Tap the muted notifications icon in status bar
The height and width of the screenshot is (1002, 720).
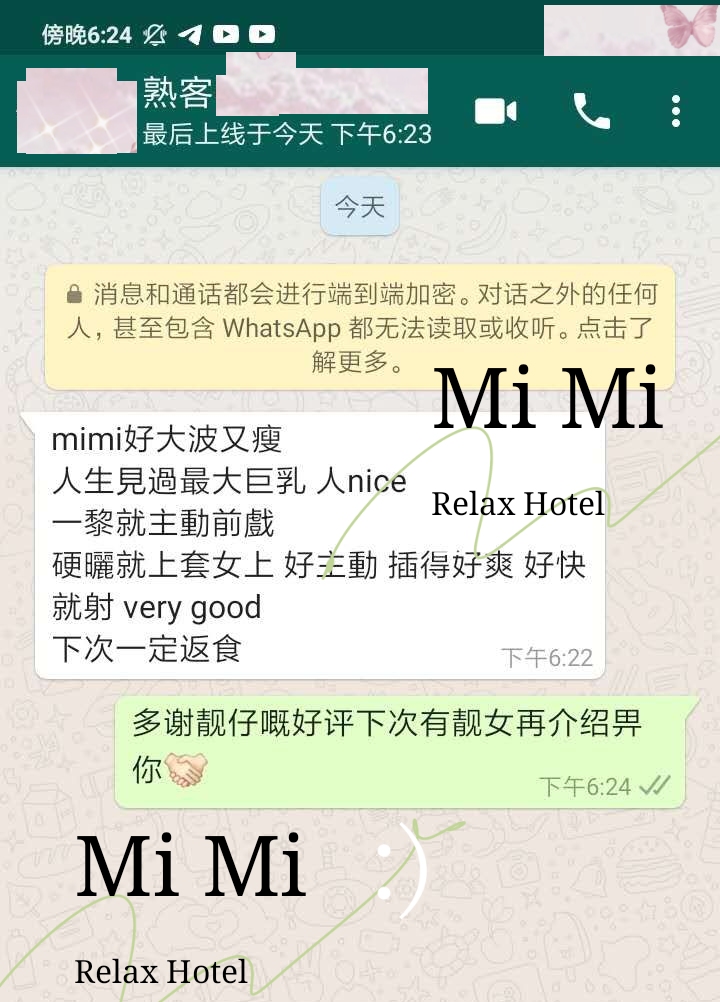155,31
